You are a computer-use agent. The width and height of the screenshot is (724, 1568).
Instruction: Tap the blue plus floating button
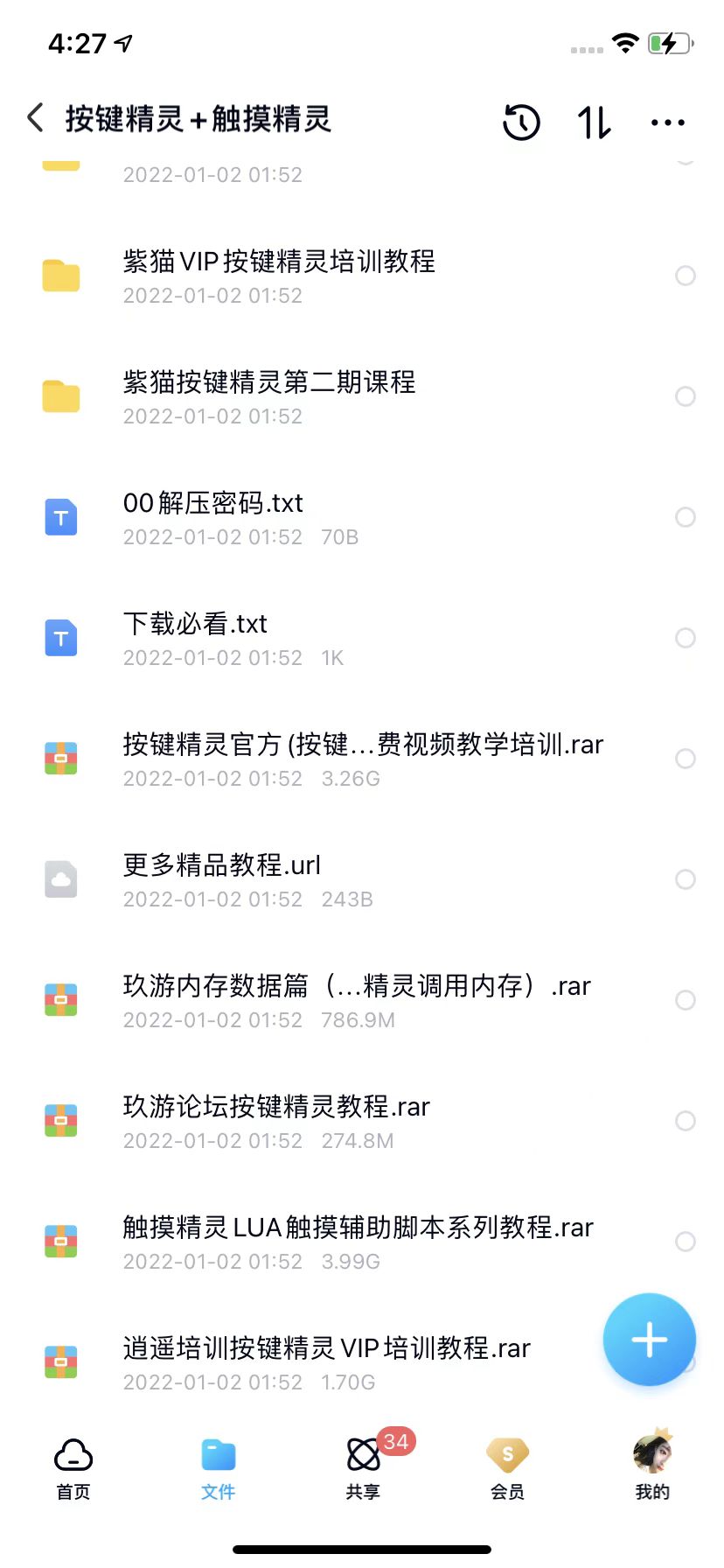649,1340
